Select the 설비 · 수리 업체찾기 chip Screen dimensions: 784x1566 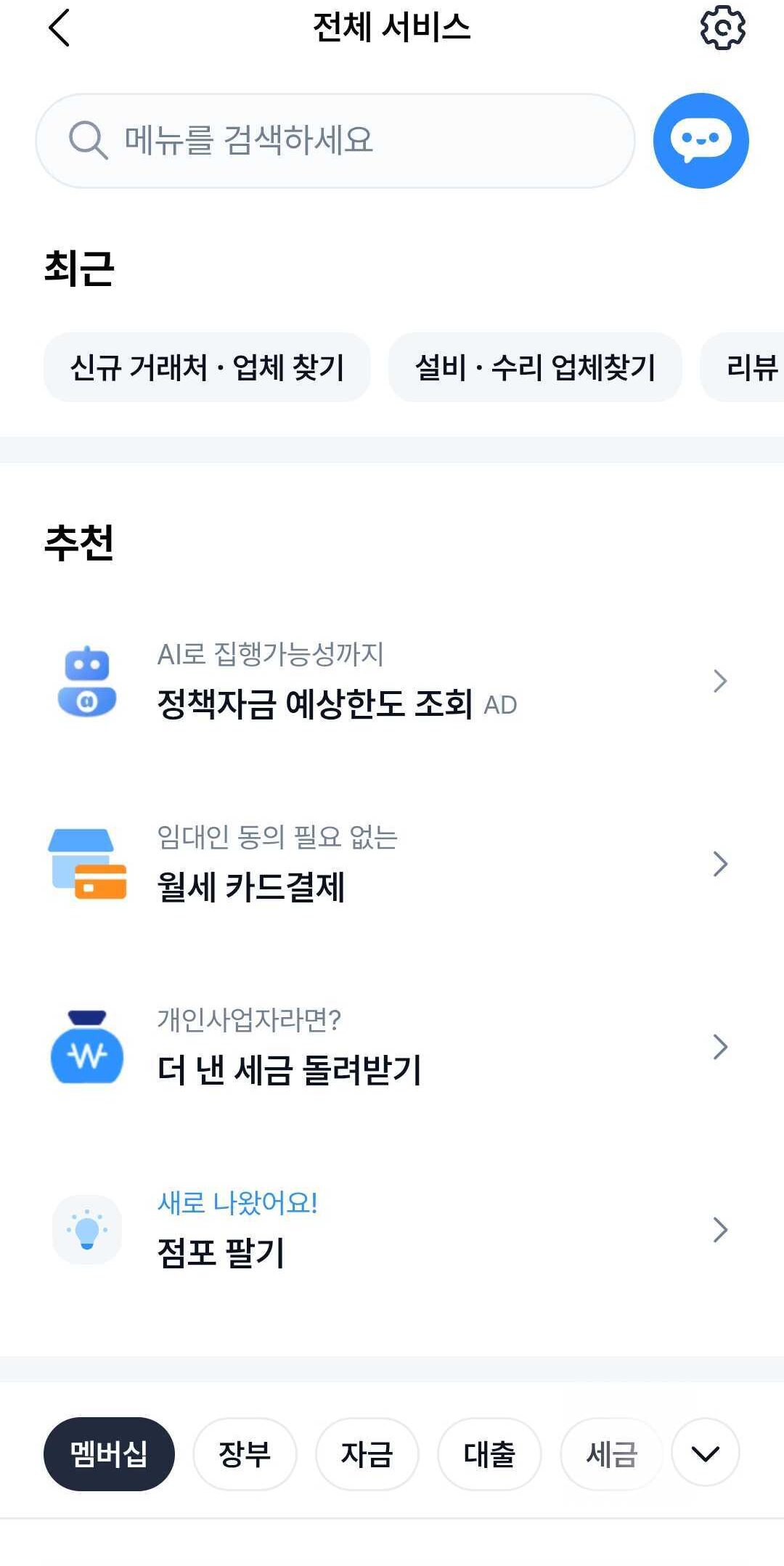point(535,367)
